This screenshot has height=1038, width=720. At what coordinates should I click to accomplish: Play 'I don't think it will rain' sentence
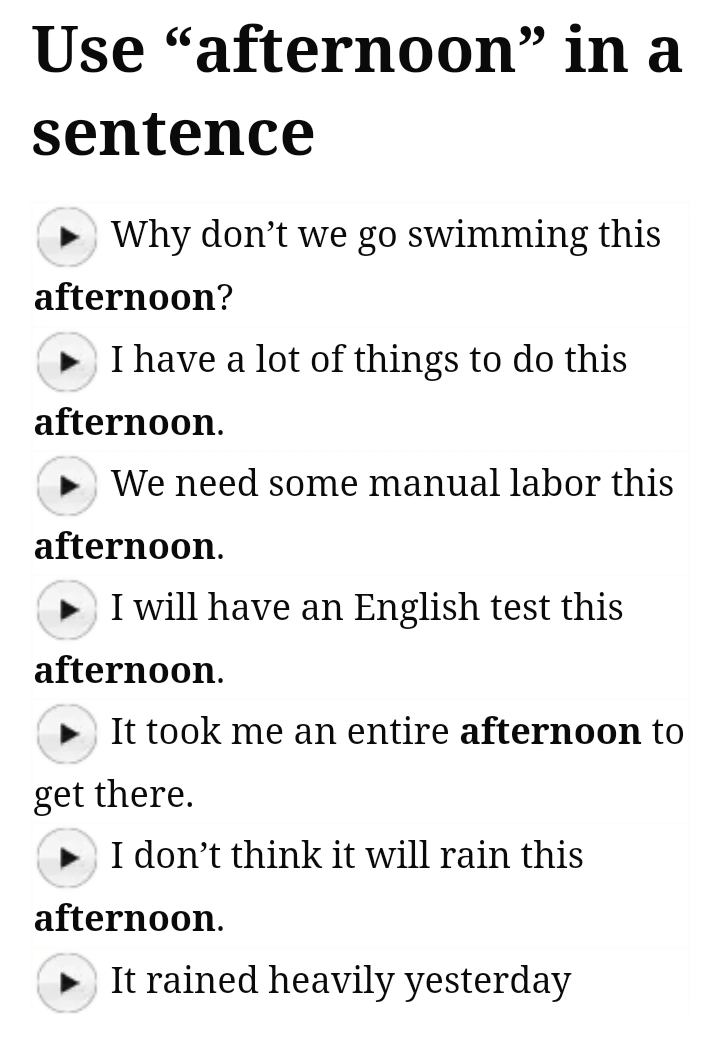pos(66,857)
